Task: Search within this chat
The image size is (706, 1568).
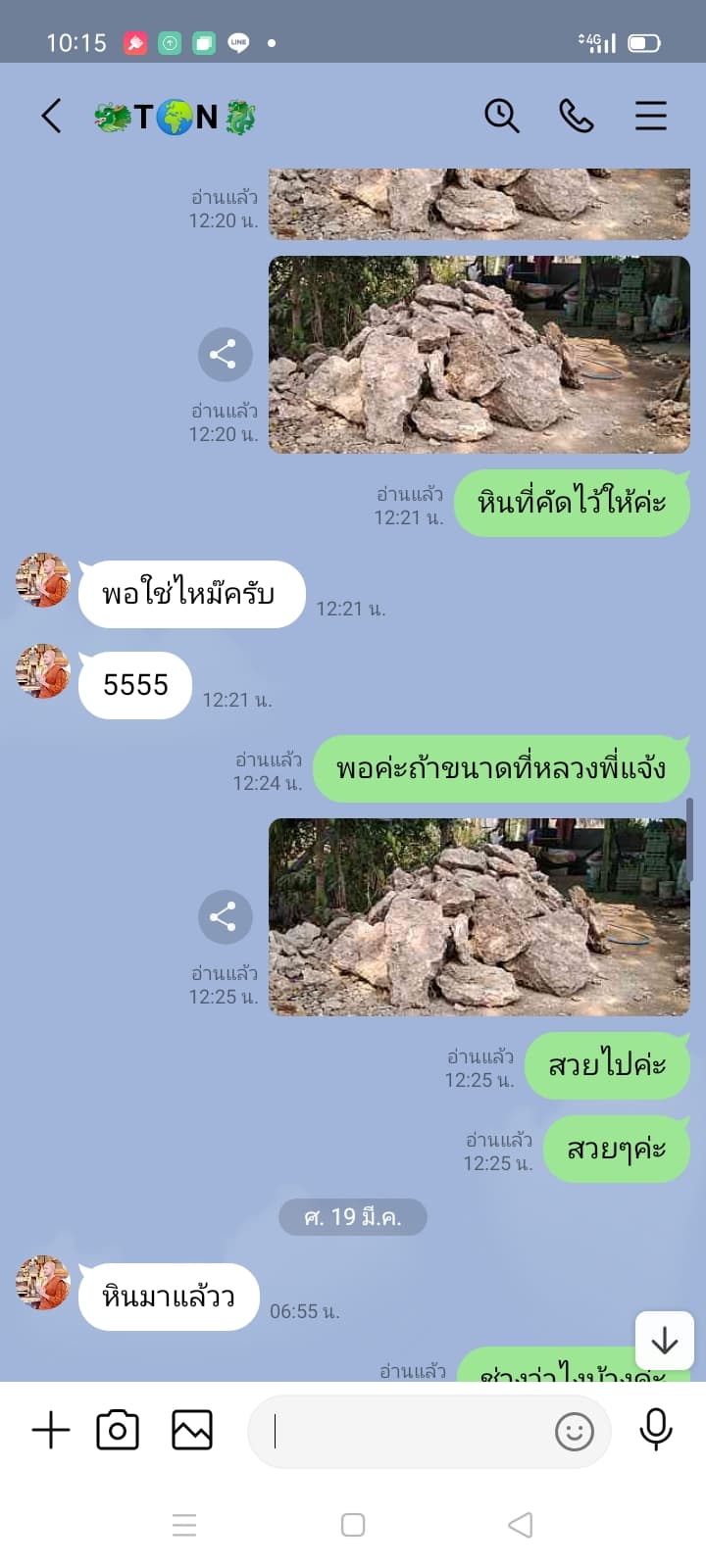Action: [501, 116]
